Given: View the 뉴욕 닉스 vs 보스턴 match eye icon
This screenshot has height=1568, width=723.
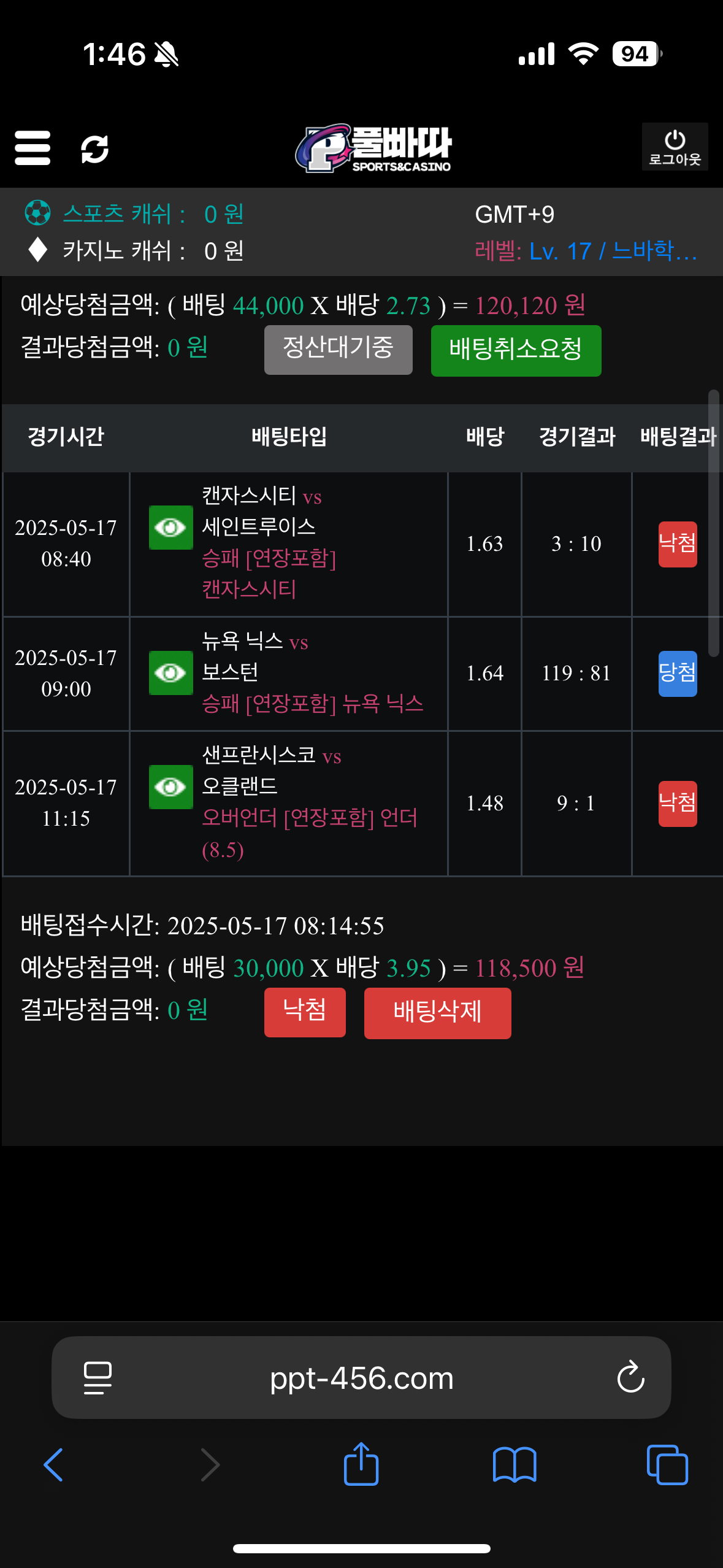Looking at the screenshot, I should (x=171, y=673).
